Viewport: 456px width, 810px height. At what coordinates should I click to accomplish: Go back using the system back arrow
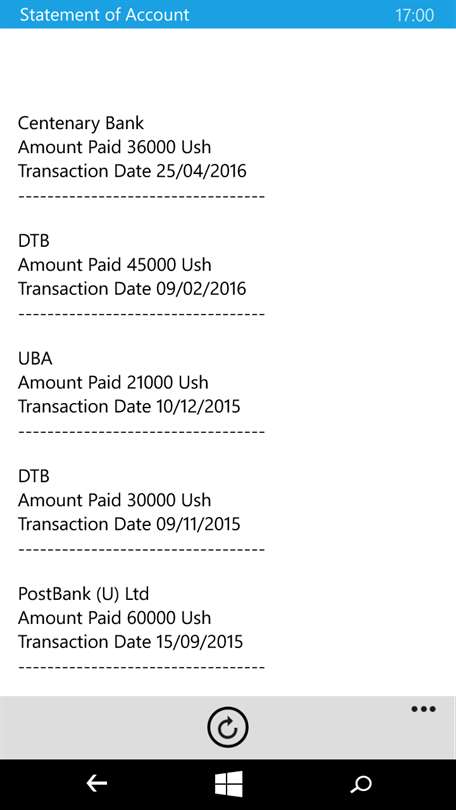click(x=97, y=784)
